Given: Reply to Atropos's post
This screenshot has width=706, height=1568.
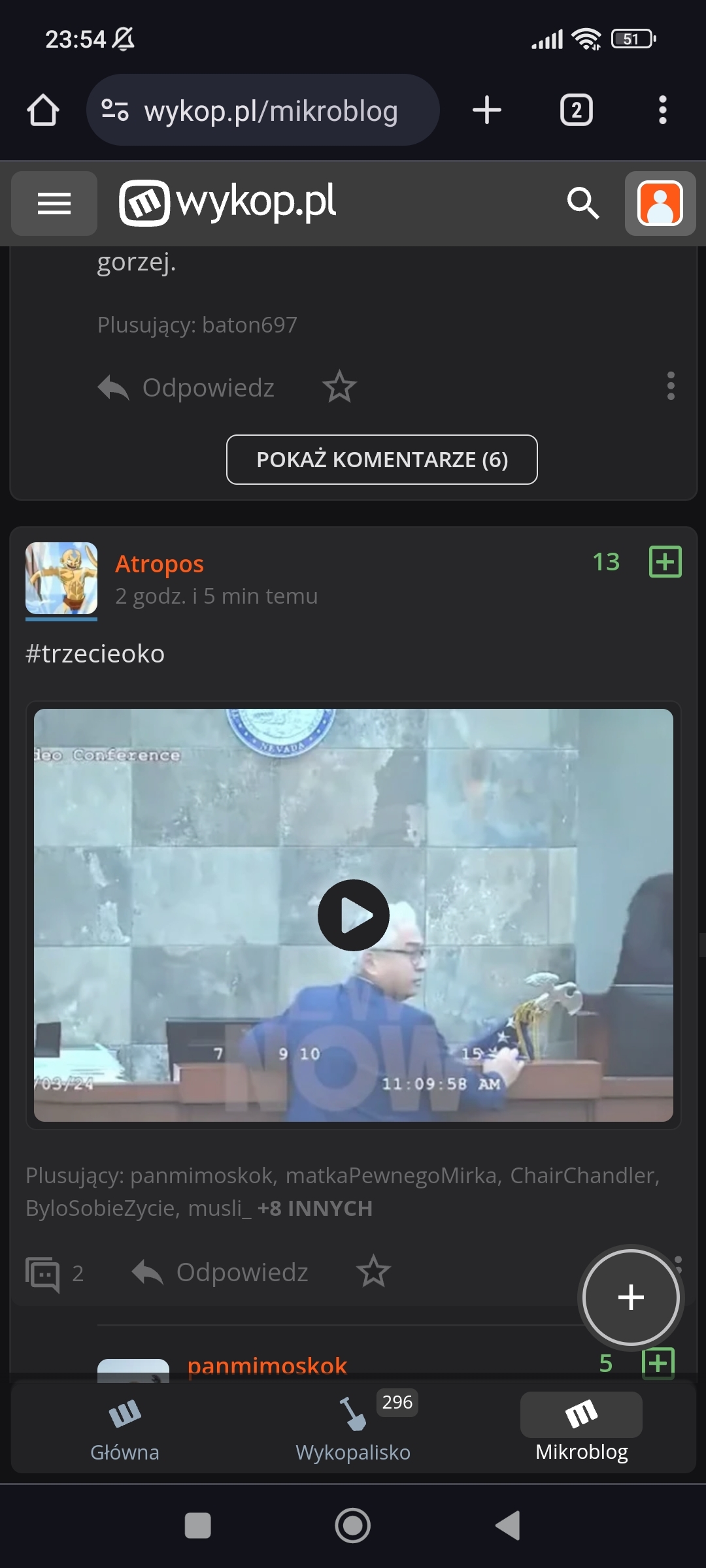Looking at the screenshot, I should click(x=221, y=1272).
